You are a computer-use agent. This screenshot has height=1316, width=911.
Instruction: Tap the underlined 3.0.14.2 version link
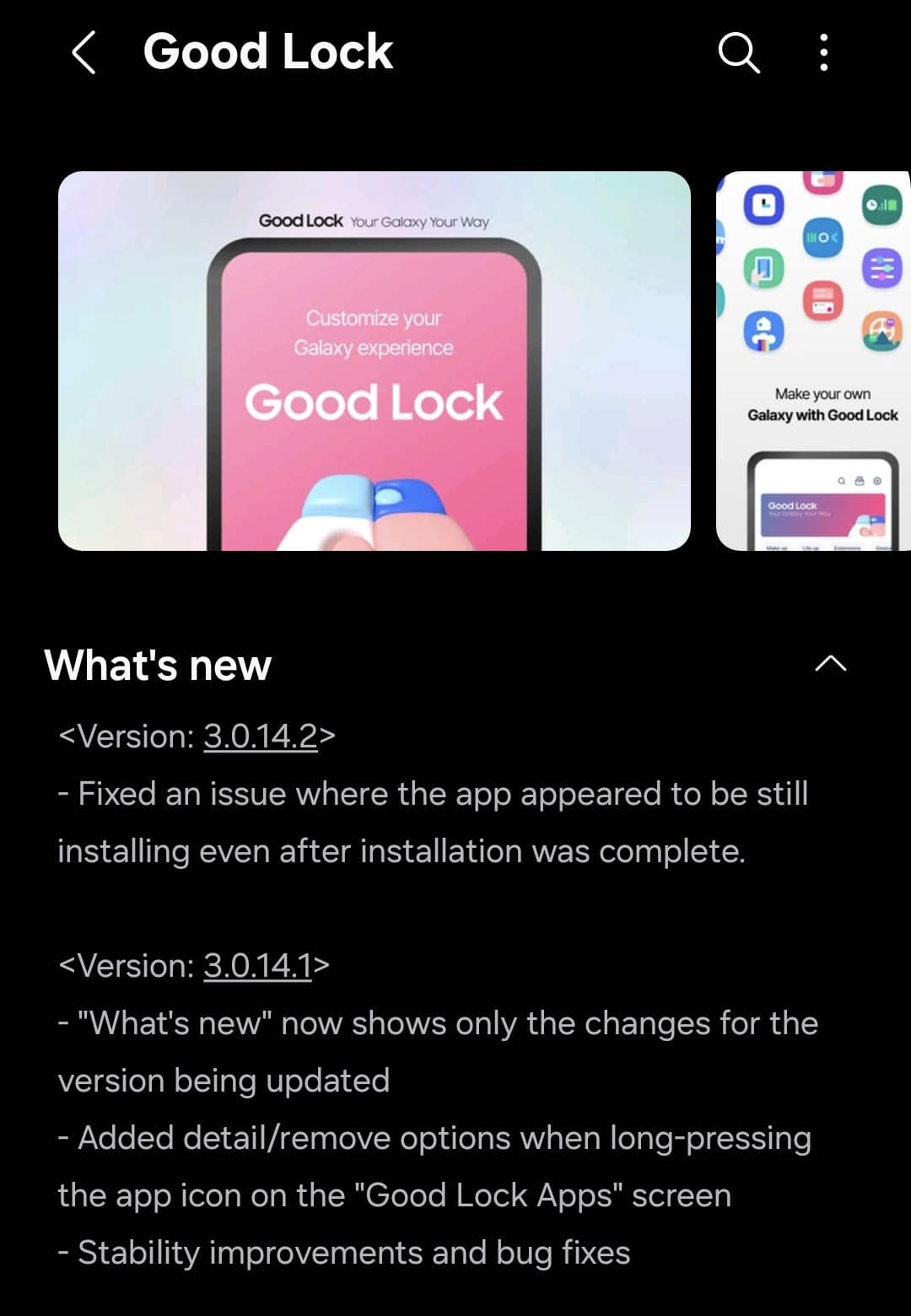click(260, 736)
